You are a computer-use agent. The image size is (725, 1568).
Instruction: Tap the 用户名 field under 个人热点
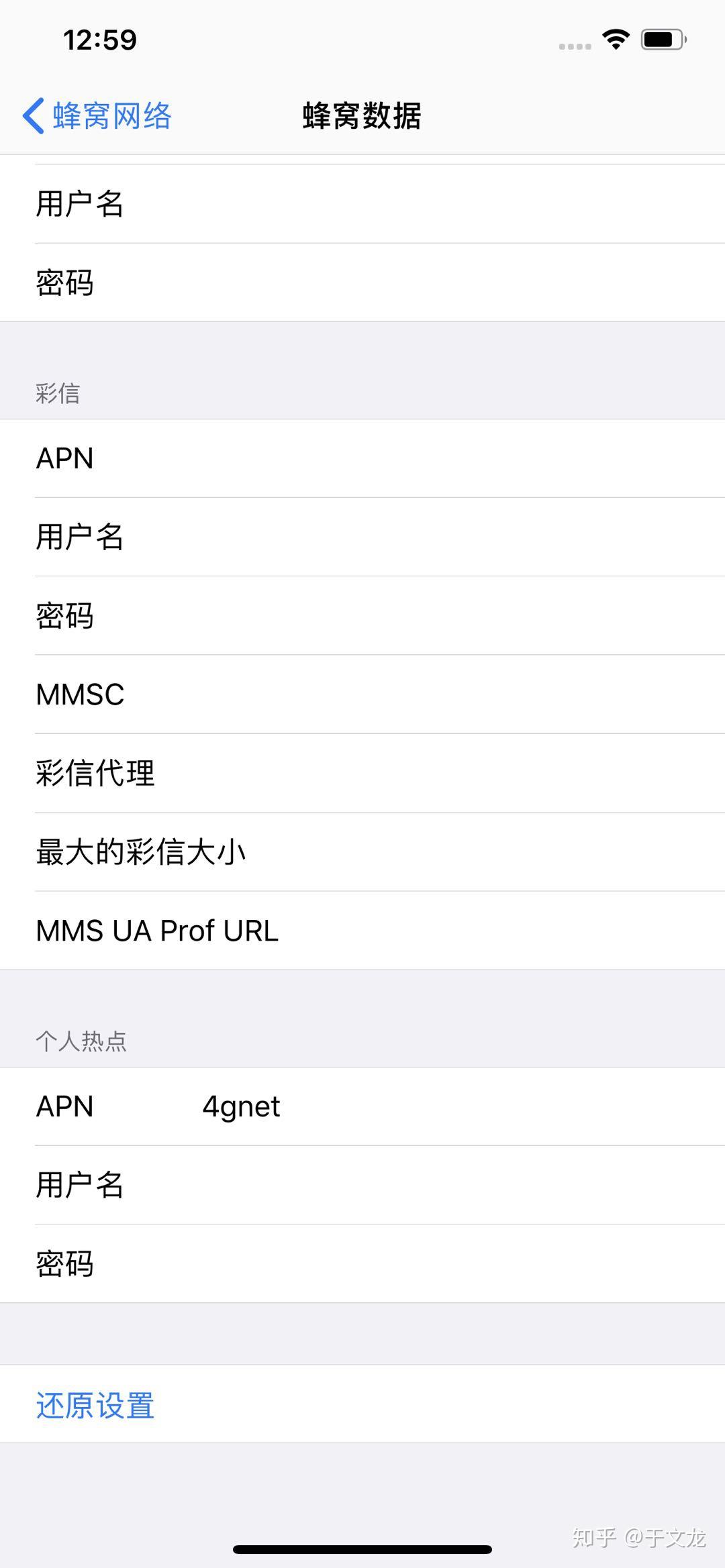tap(403, 1185)
